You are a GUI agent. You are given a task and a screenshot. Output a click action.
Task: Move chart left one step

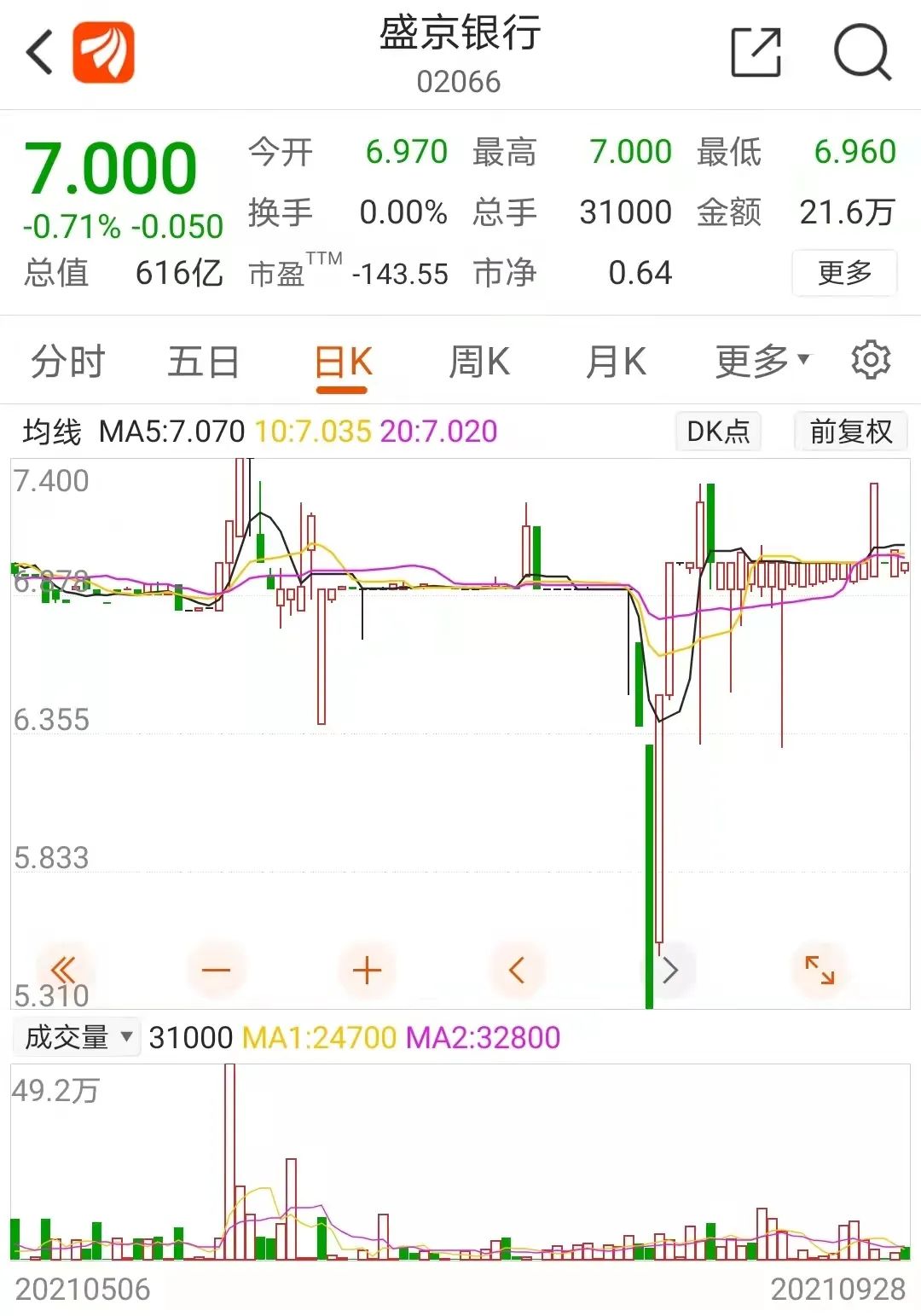[x=517, y=970]
